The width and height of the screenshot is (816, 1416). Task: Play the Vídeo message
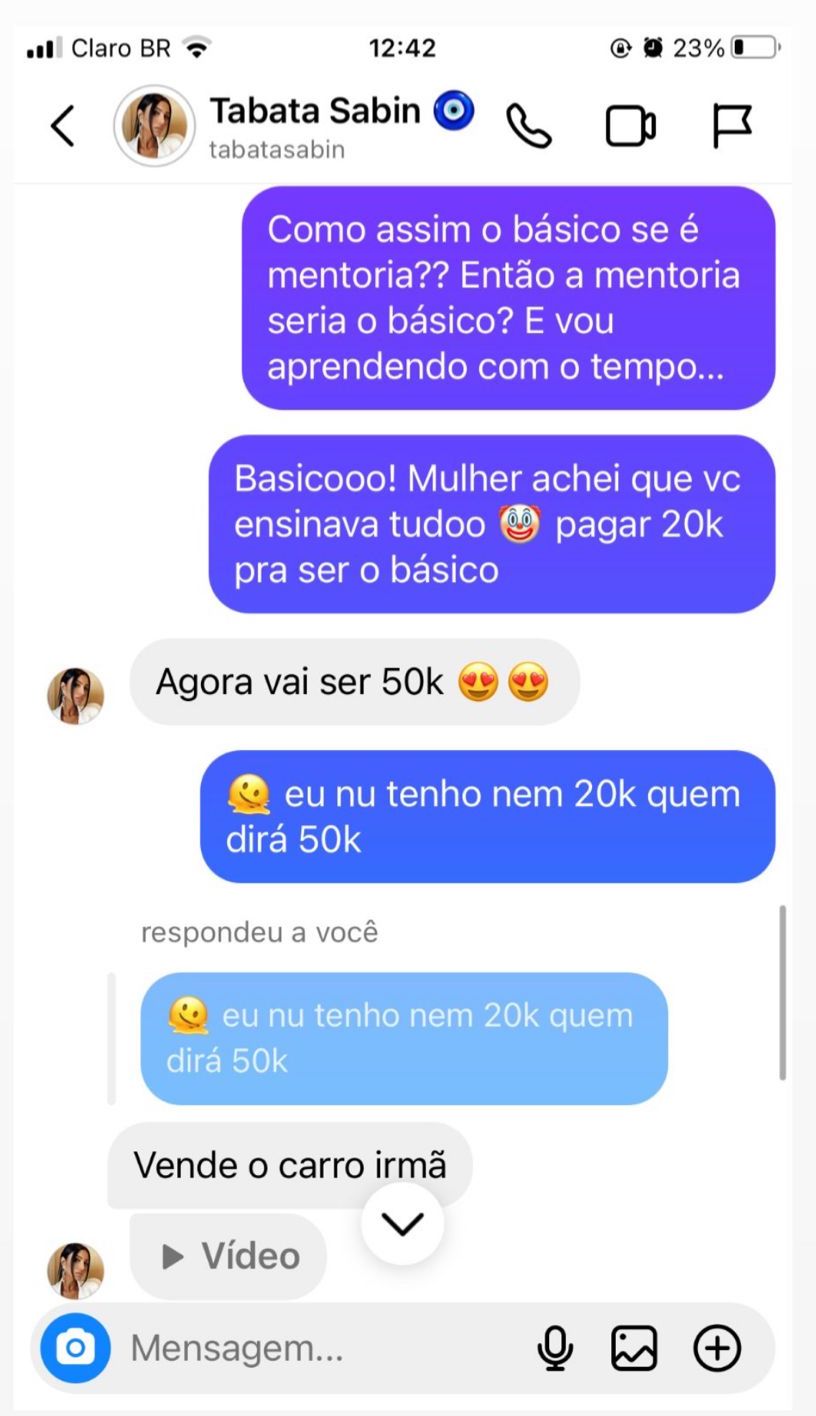[230, 1256]
